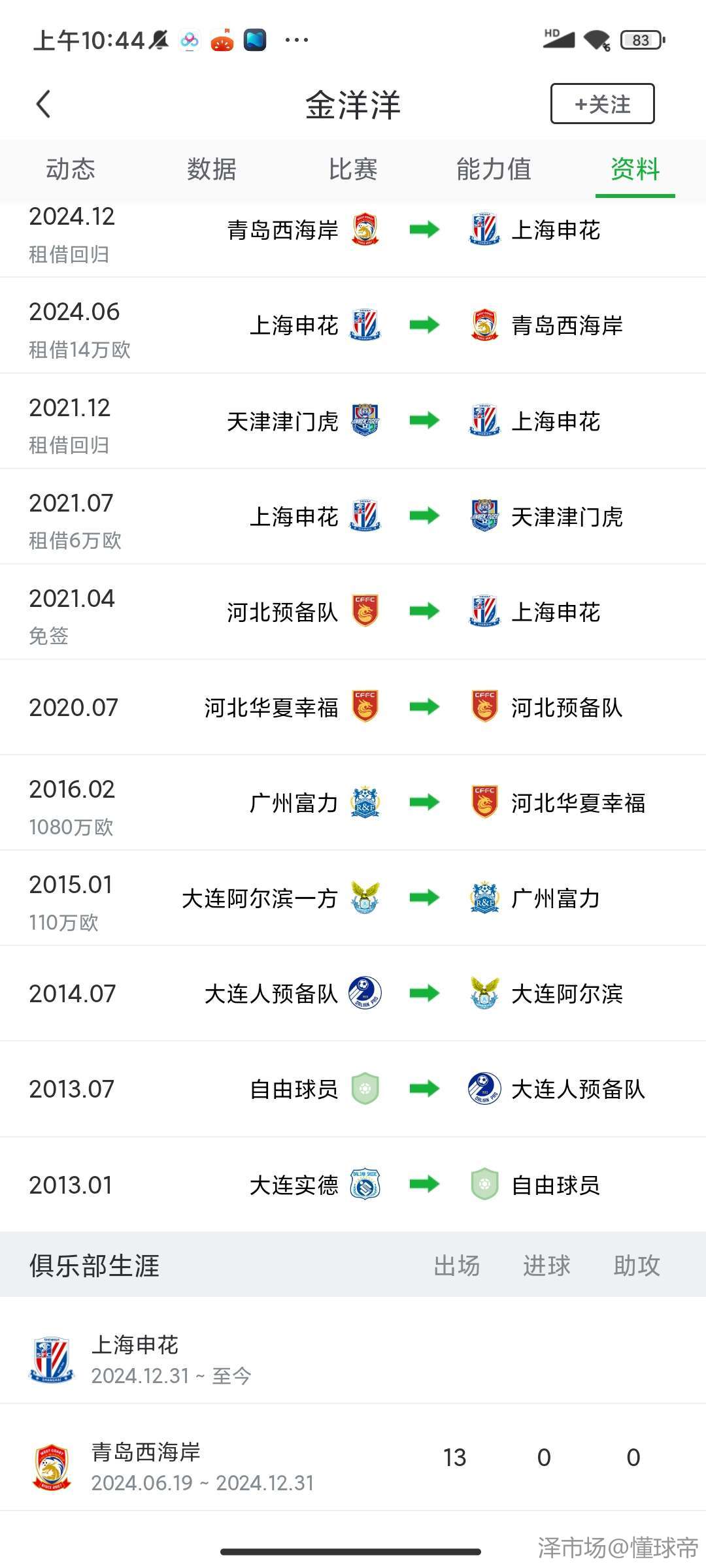Open the 2015.01 transfer to 广州富力
The height and width of the screenshot is (1568, 706).
[x=353, y=898]
